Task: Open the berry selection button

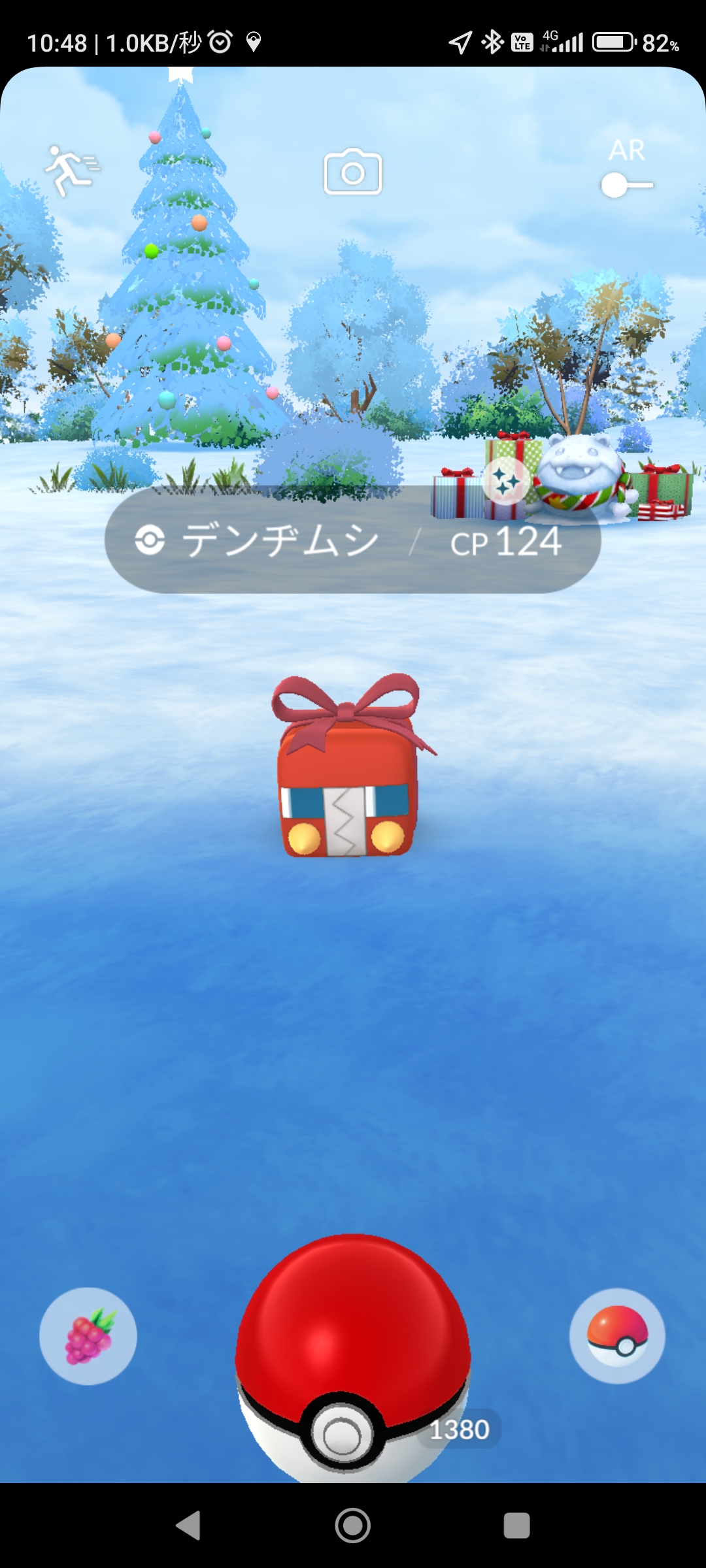Action: coord(88,1335)
